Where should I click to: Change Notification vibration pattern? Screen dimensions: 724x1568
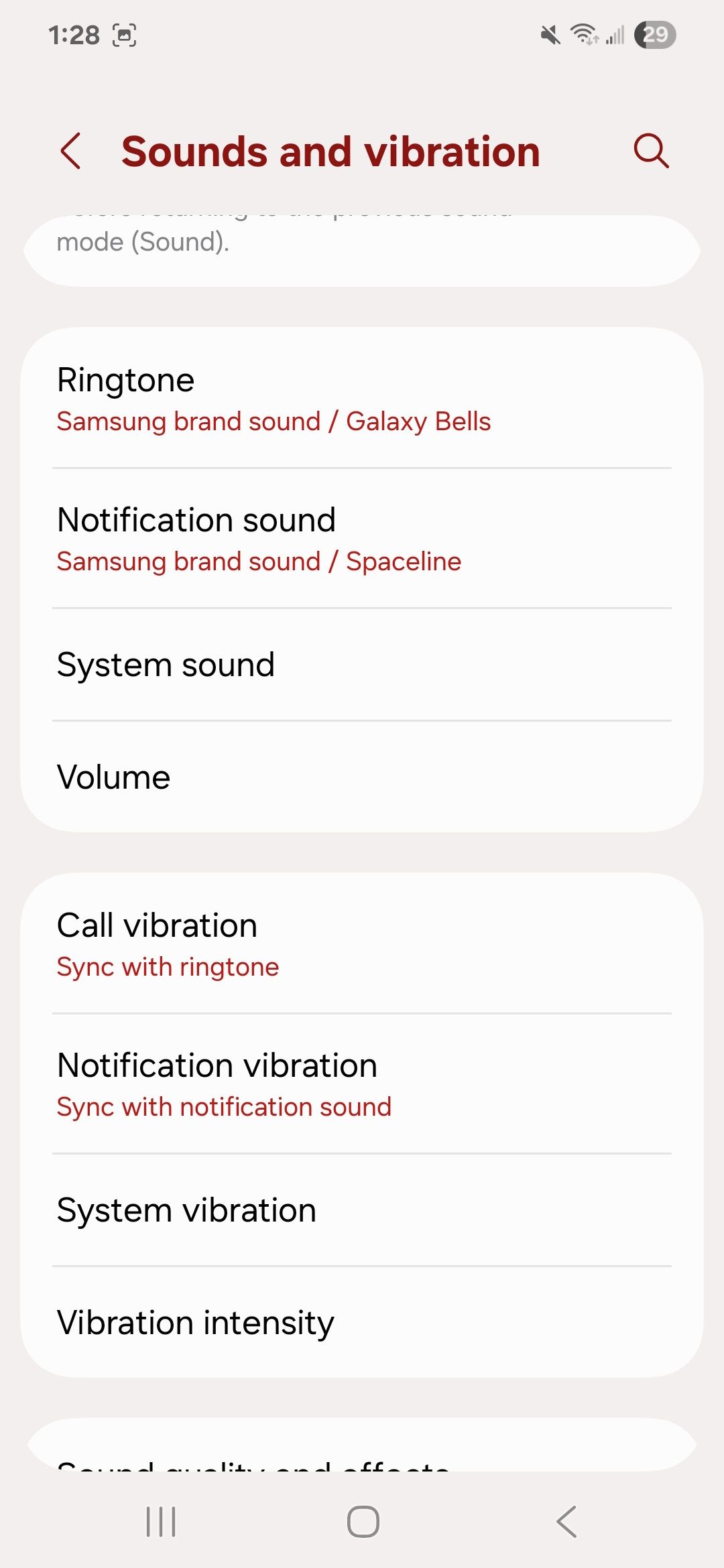[x=362, y=1084]
